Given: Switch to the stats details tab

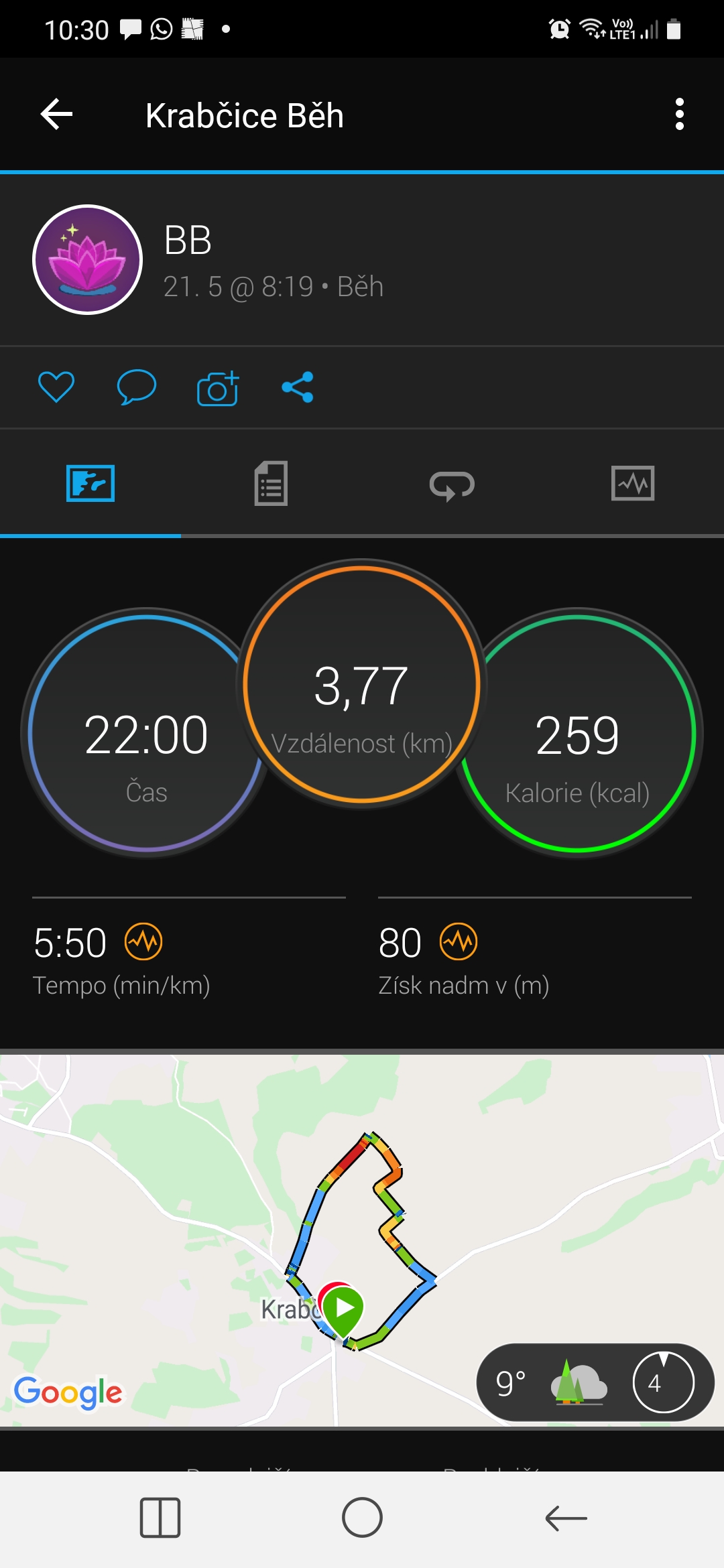Looking at the screenshot, I should point(271,483).
